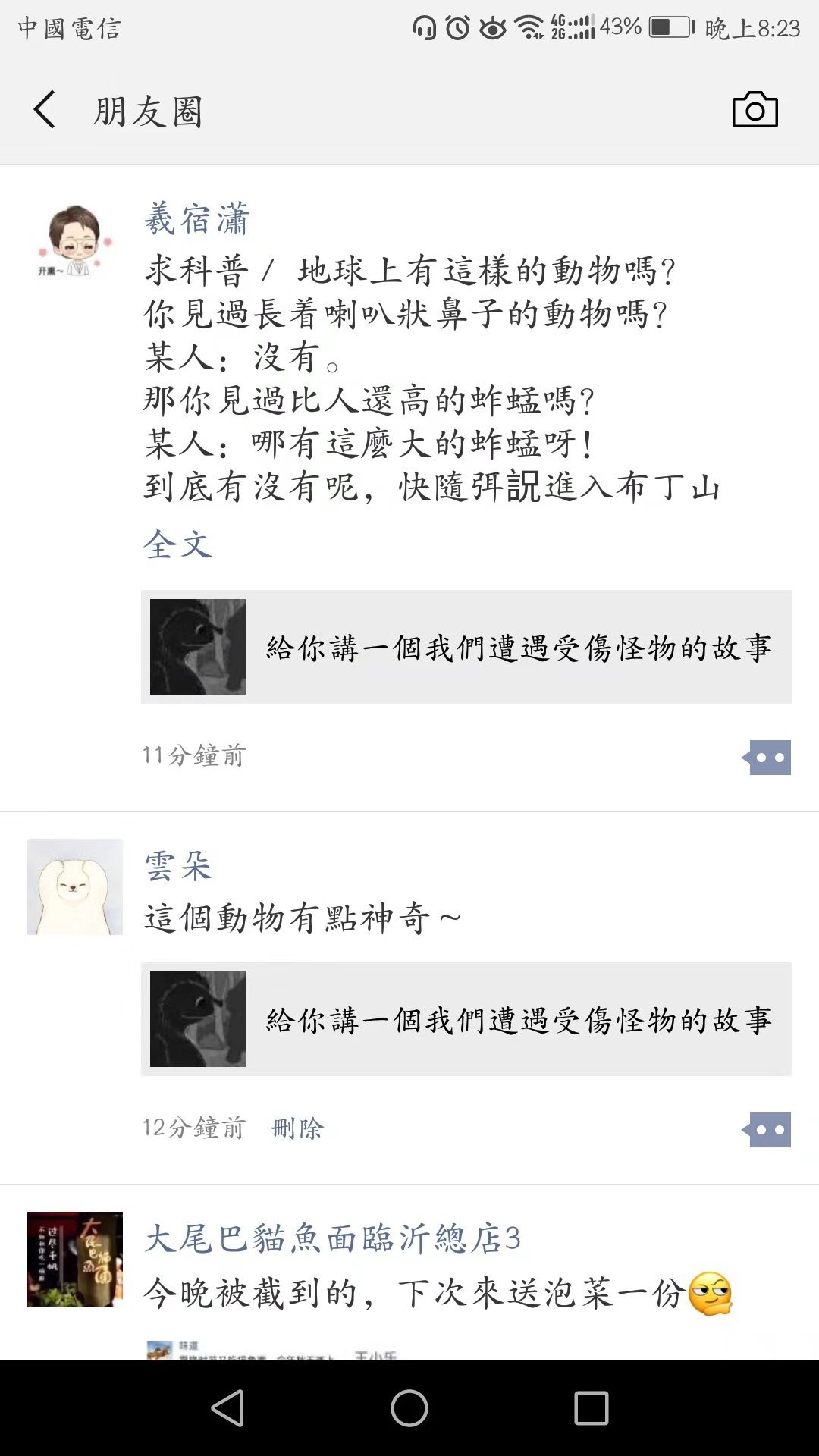The image size is (819, 1456).
Task: Open the shared article in 羲宿瀟's post
Action: [466, 647]
